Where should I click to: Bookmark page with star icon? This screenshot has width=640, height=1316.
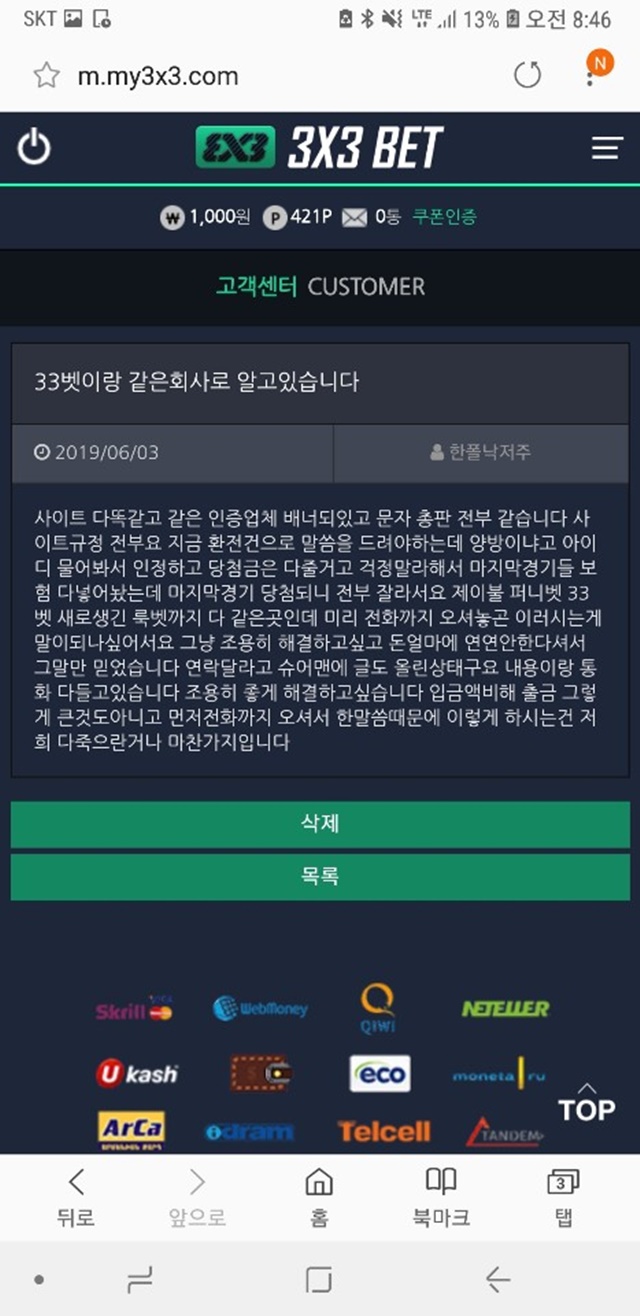click(46, 76)
